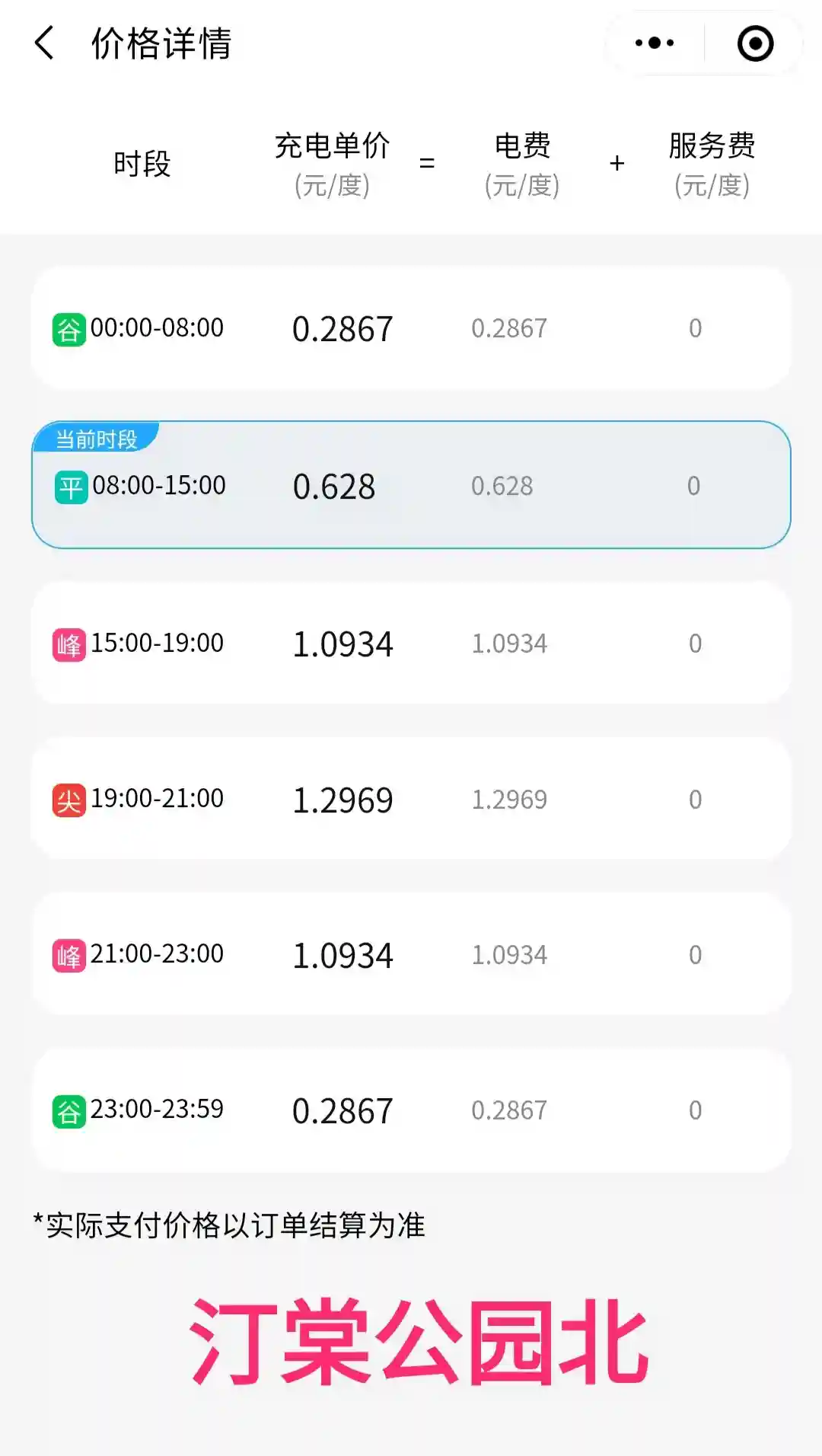The height and width of the screenshot is (1456, 822).
Task: Close the mini program with the circle button
Action: [755, 43]
